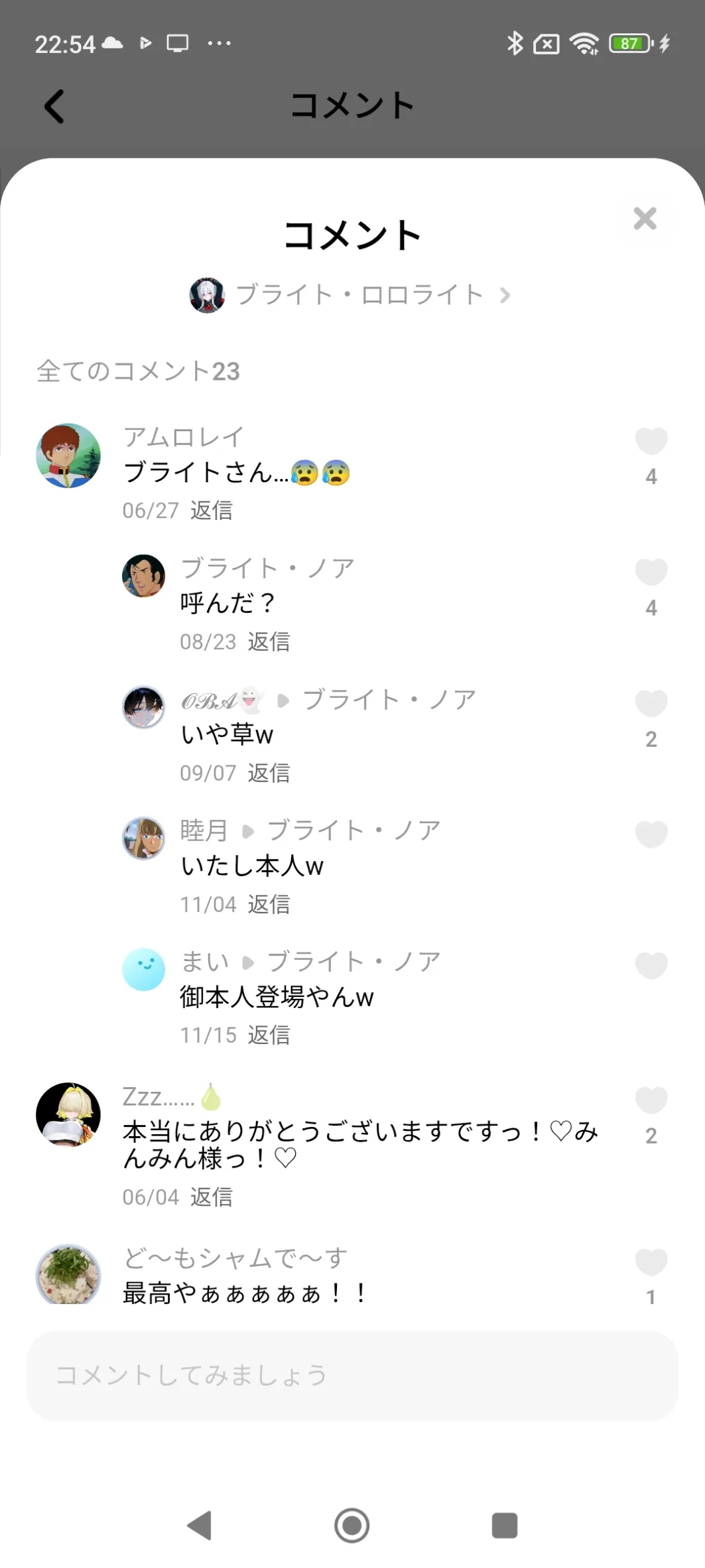
Task: Reply to Zzz……'s 06/04 comment
Action: [x=212, y=1197]
